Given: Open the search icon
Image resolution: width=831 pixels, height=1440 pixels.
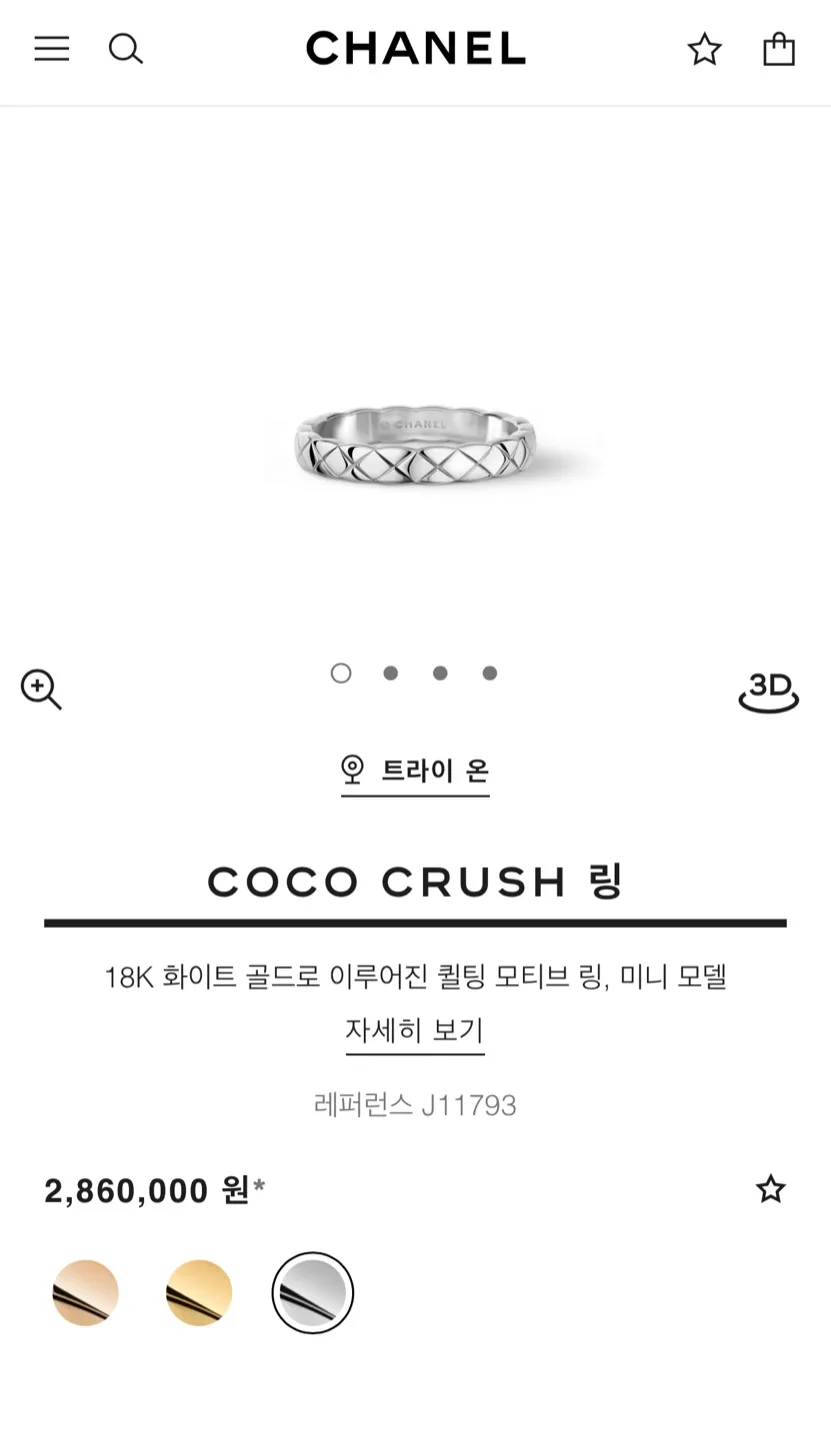Looking at the screenshot, I should (126, 49).
